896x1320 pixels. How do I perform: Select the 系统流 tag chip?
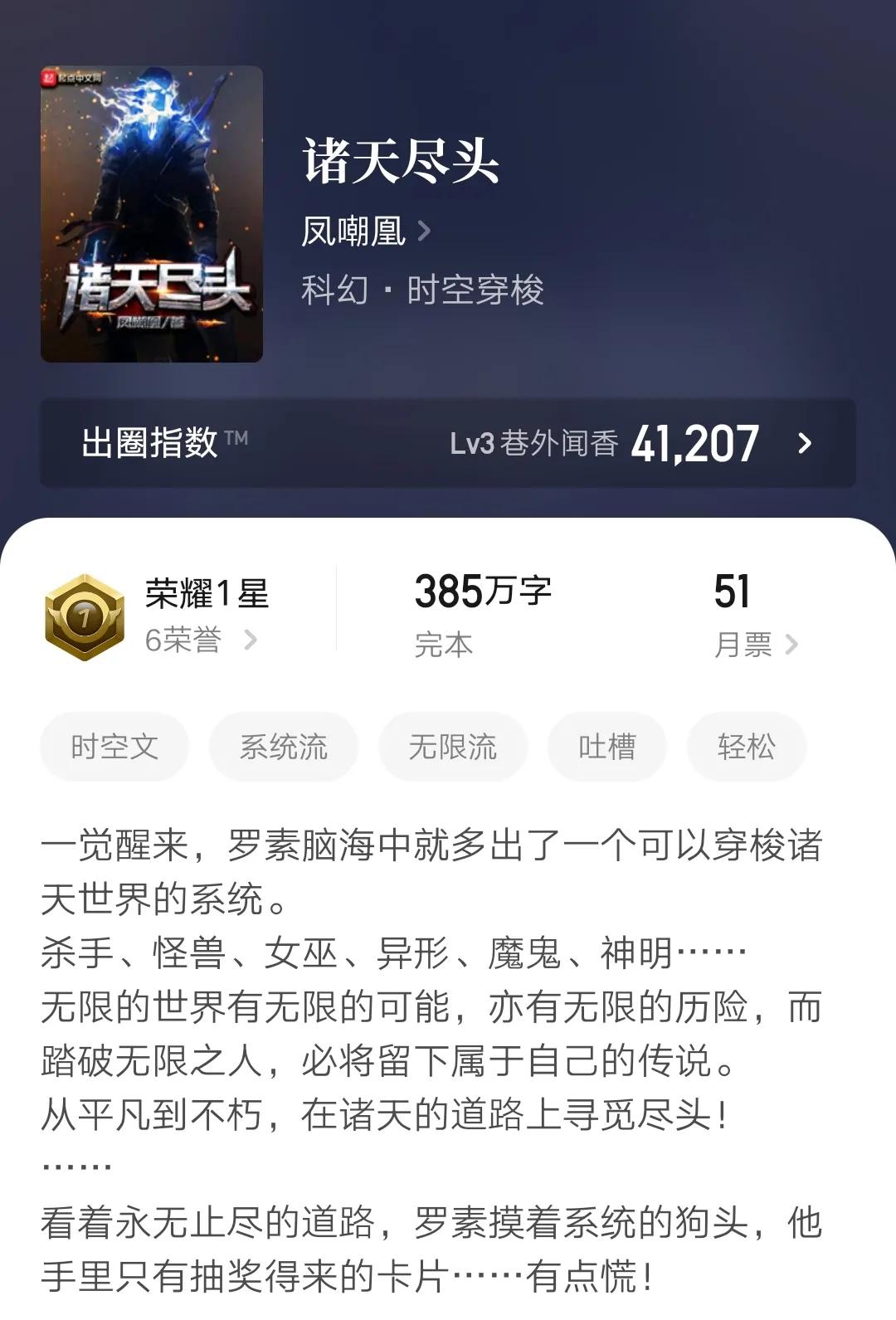click(x=283, y=747)
